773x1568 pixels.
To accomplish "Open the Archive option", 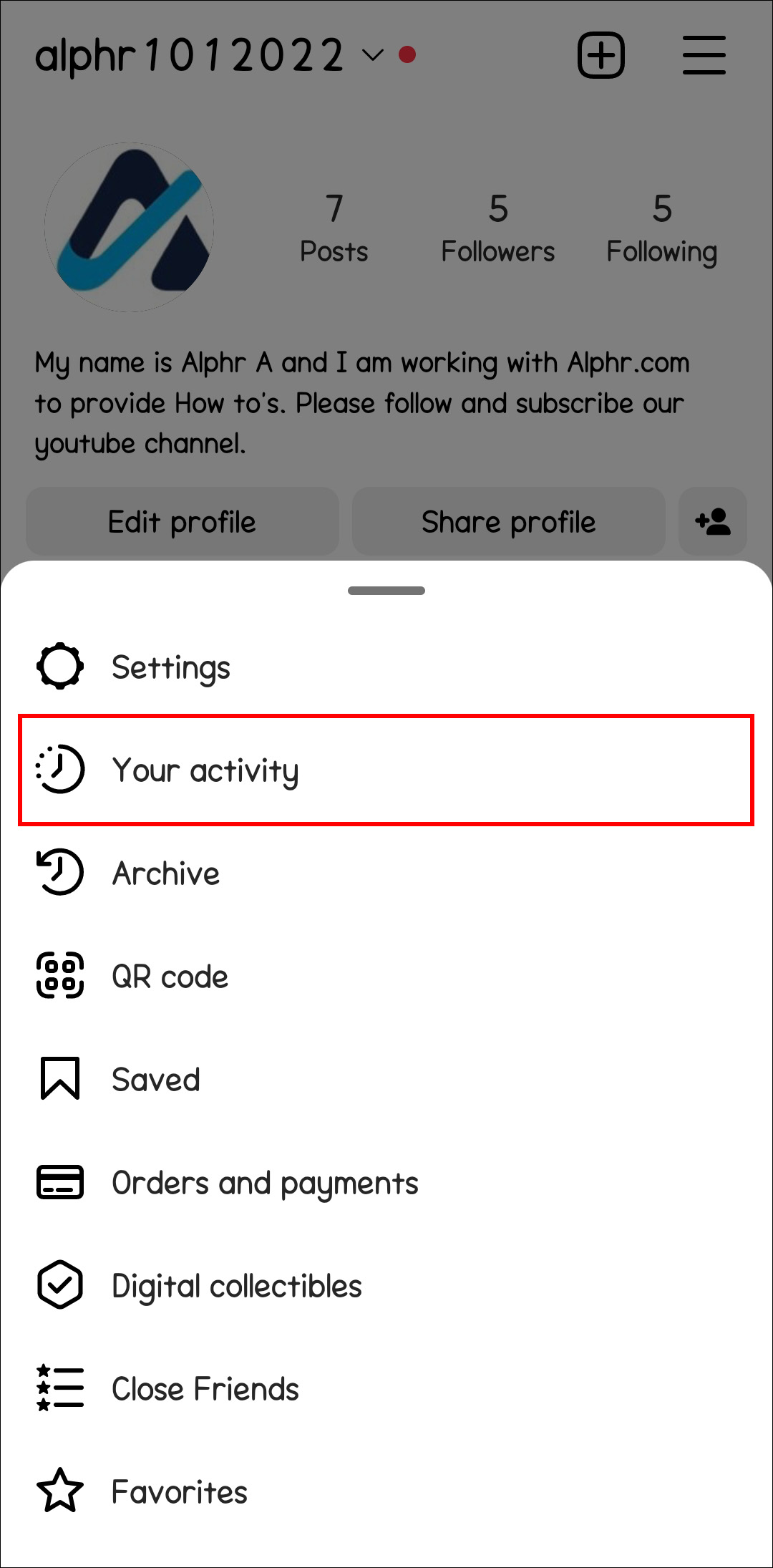I will point(165,873).
